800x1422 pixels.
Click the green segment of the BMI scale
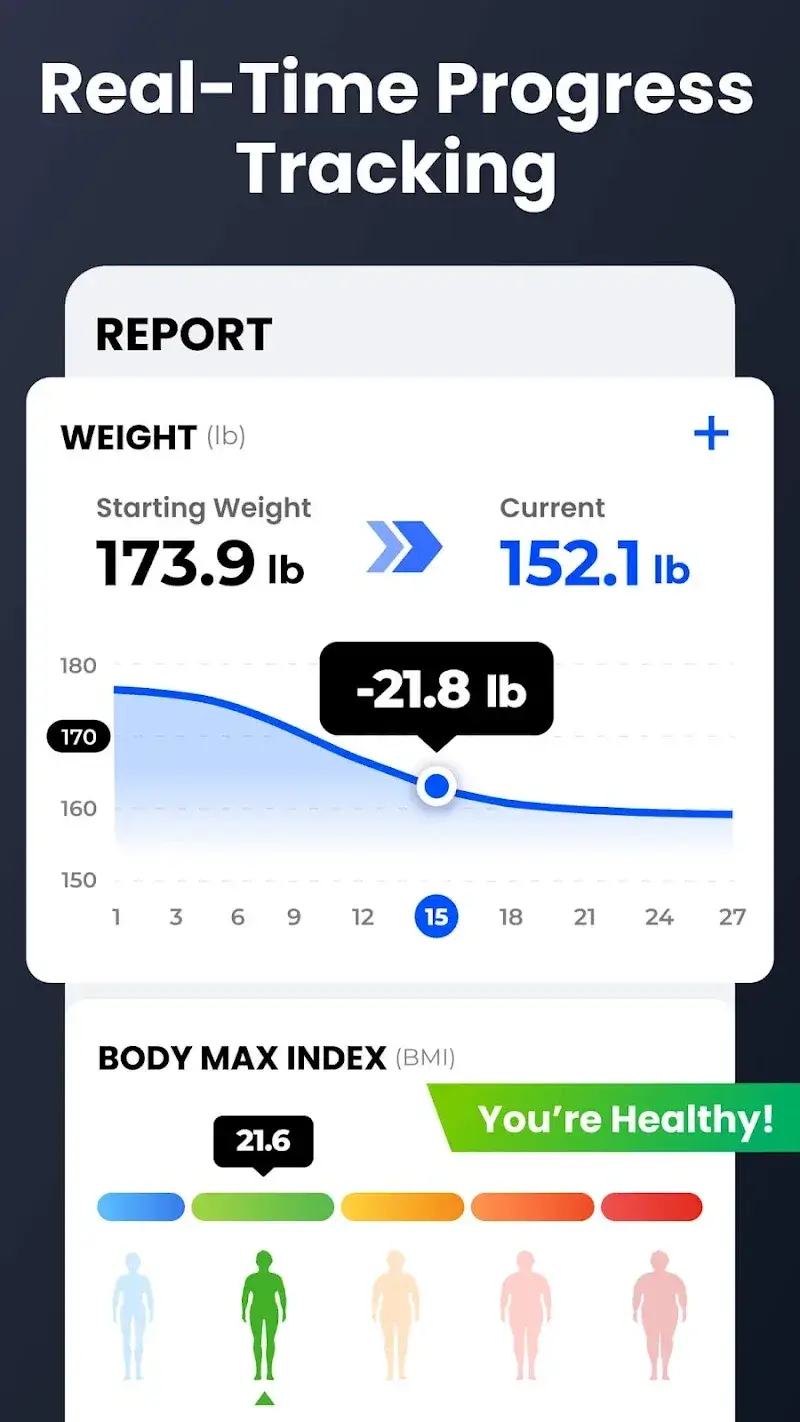point(262,1207)
